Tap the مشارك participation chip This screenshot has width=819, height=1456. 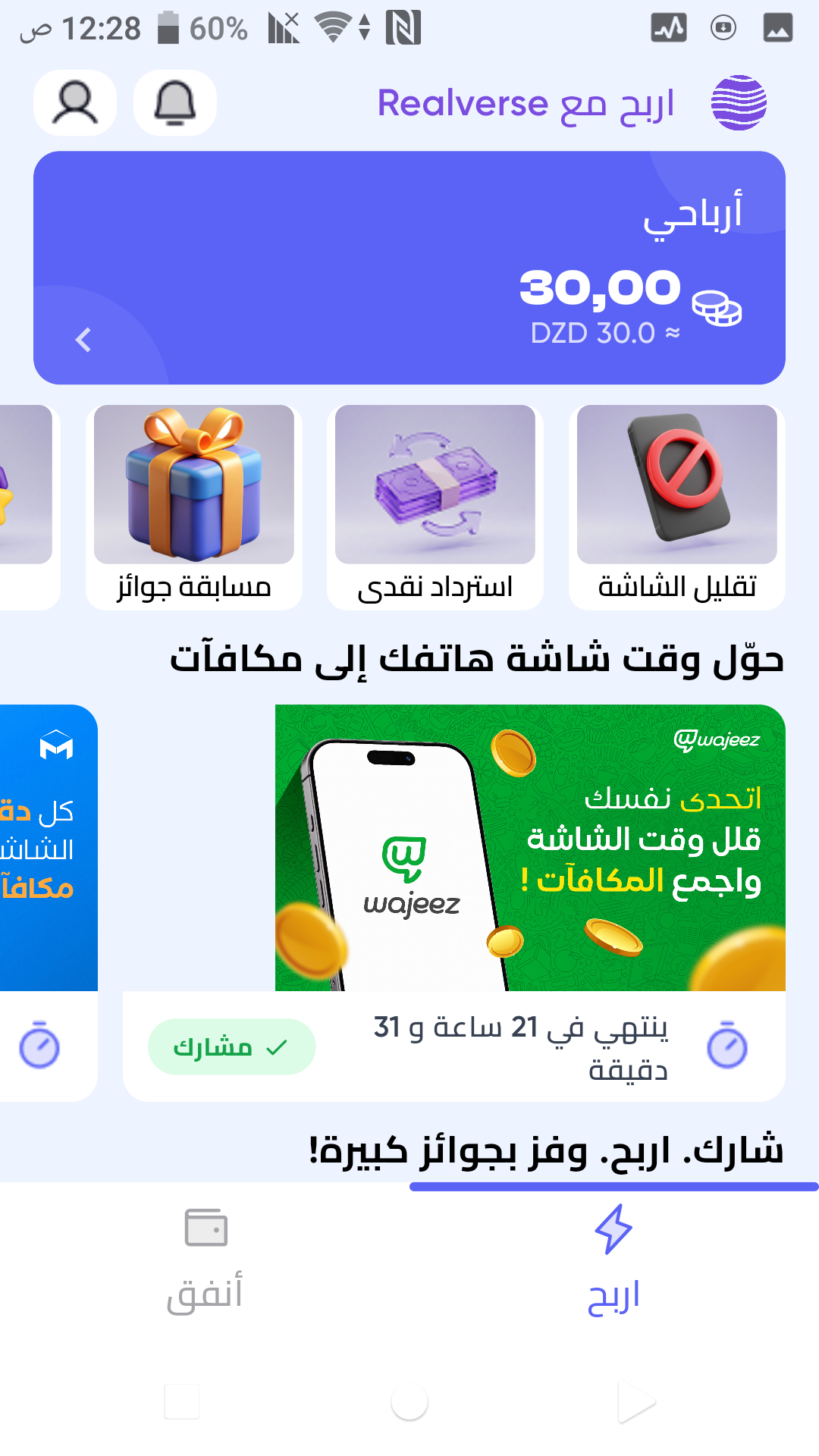[x=231, y=1047]
